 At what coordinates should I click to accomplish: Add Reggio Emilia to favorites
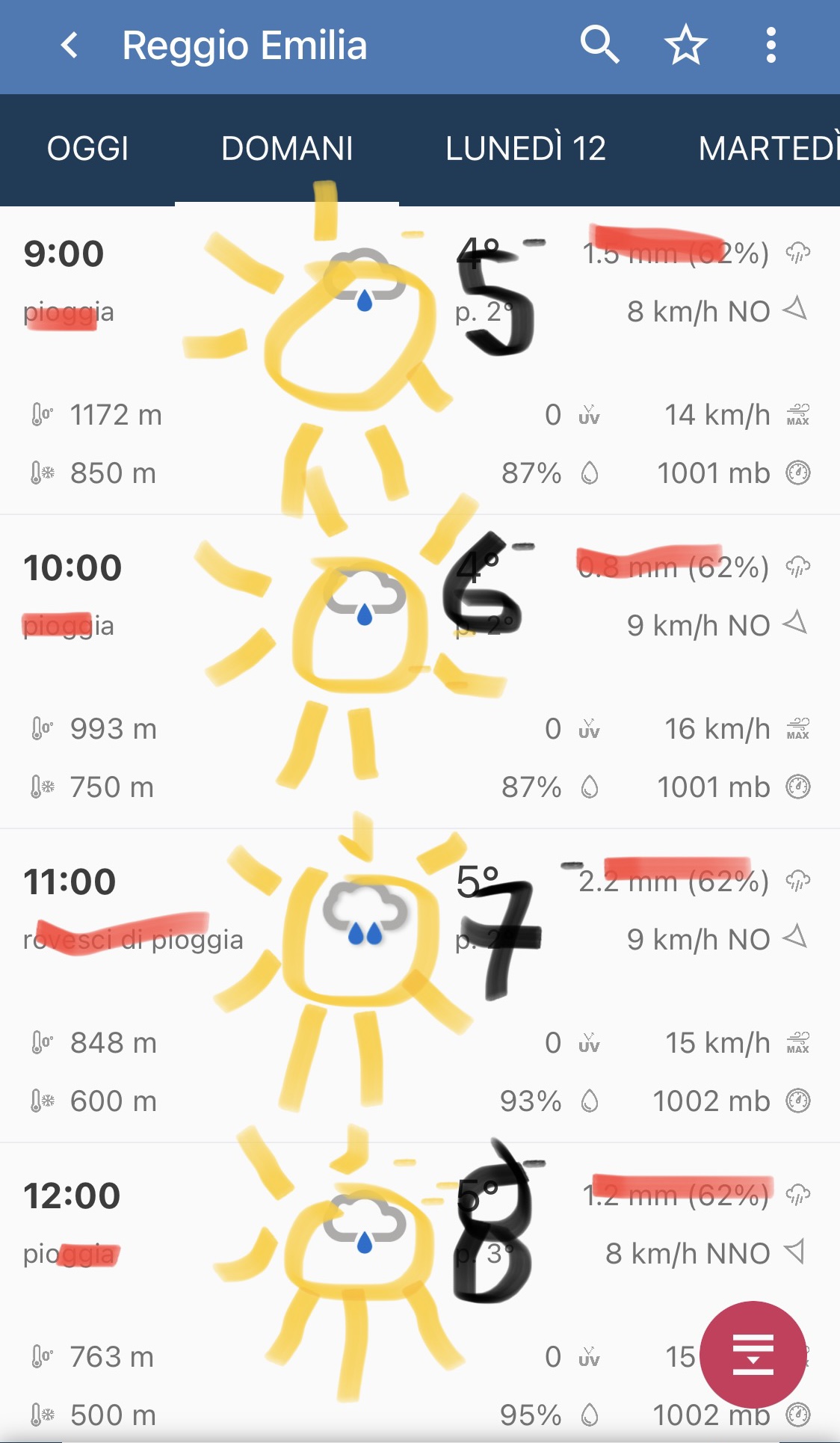pyautogui.click(x=685, y=46)
